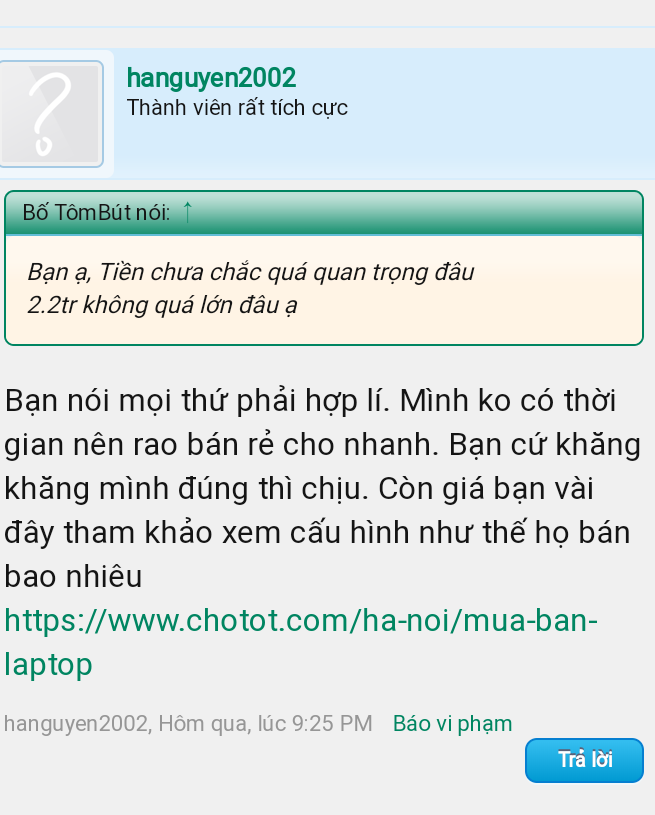655x815 pixels.
Task: Open the hanguyen2002 username at the top
Action: pyautogui.click(x=211, y=77)
